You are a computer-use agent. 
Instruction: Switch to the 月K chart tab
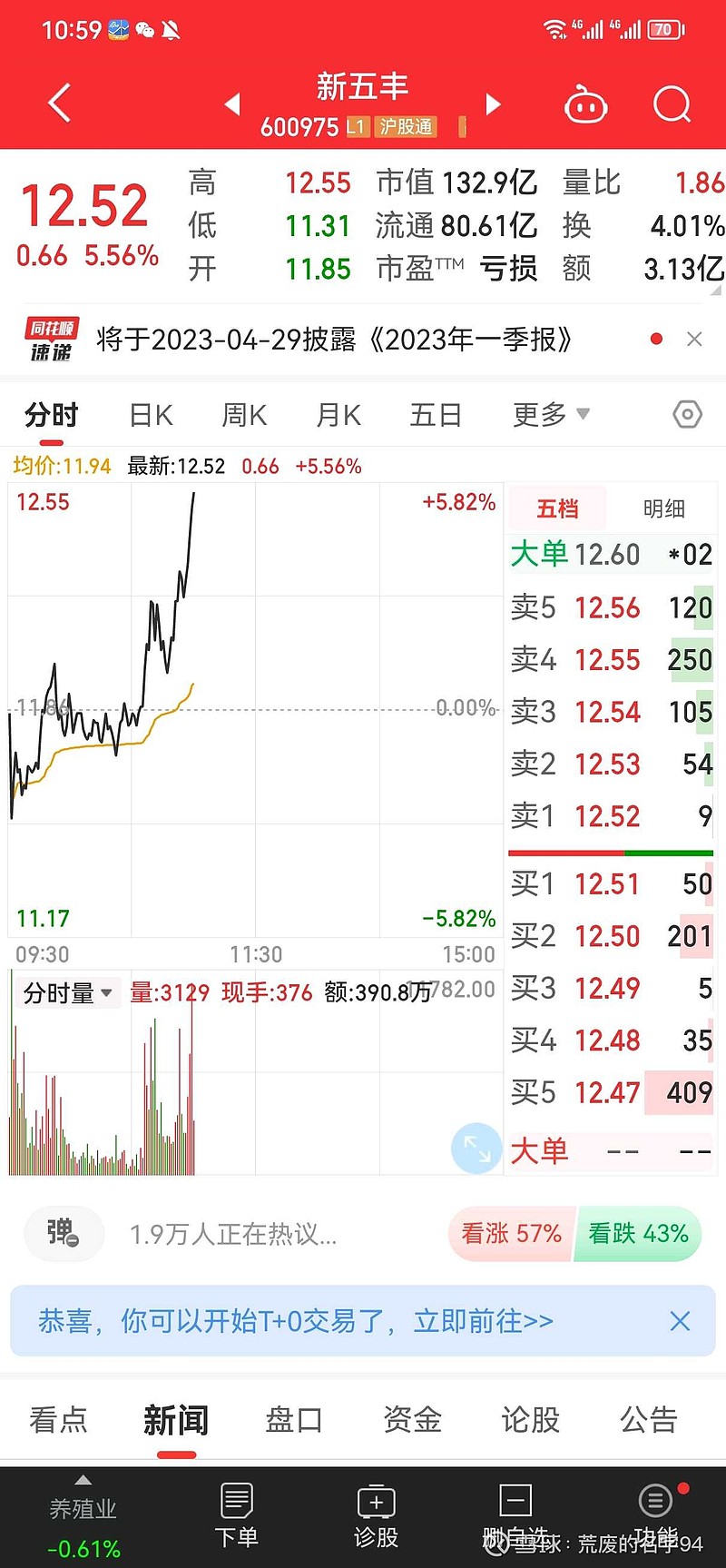(x=338, y=415)
